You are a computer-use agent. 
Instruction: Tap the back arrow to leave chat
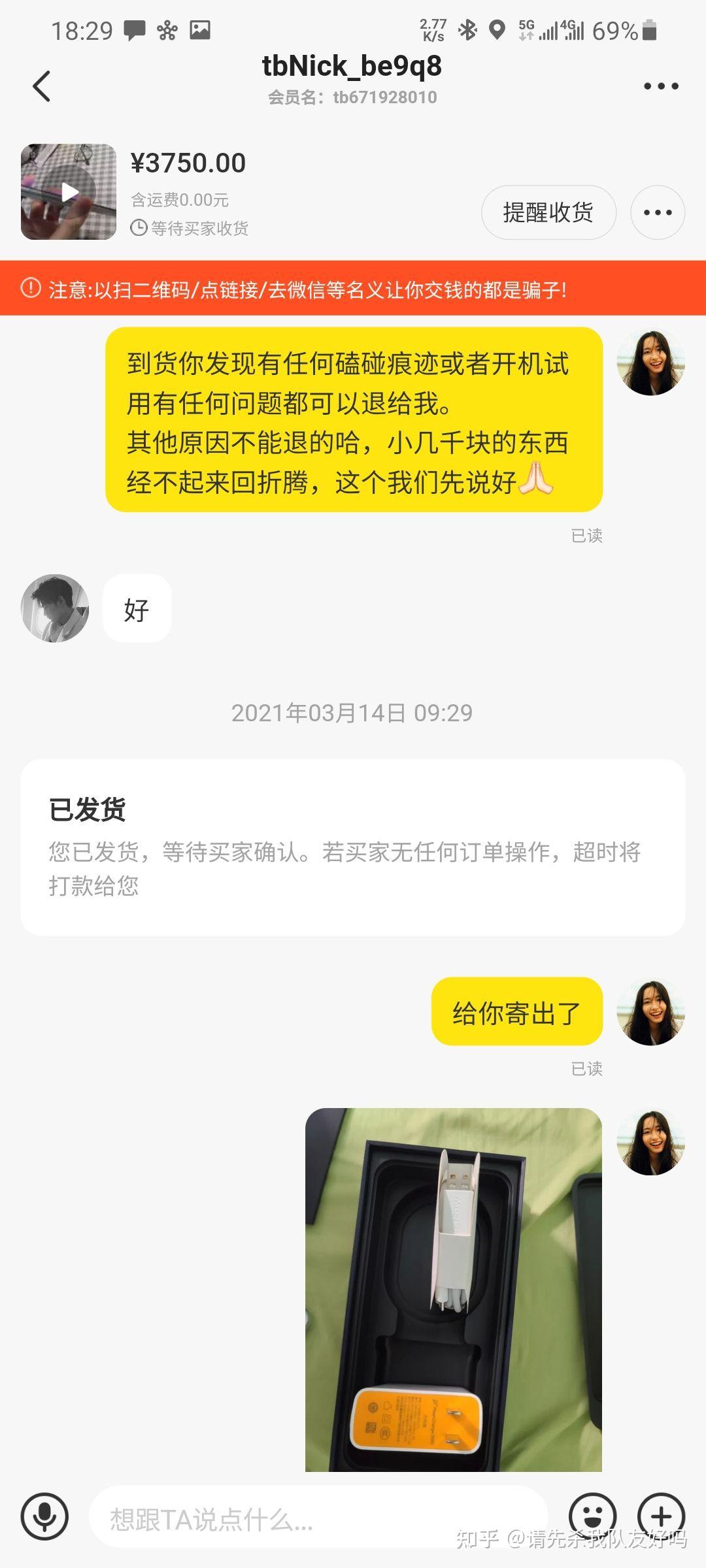pos(42,86)
